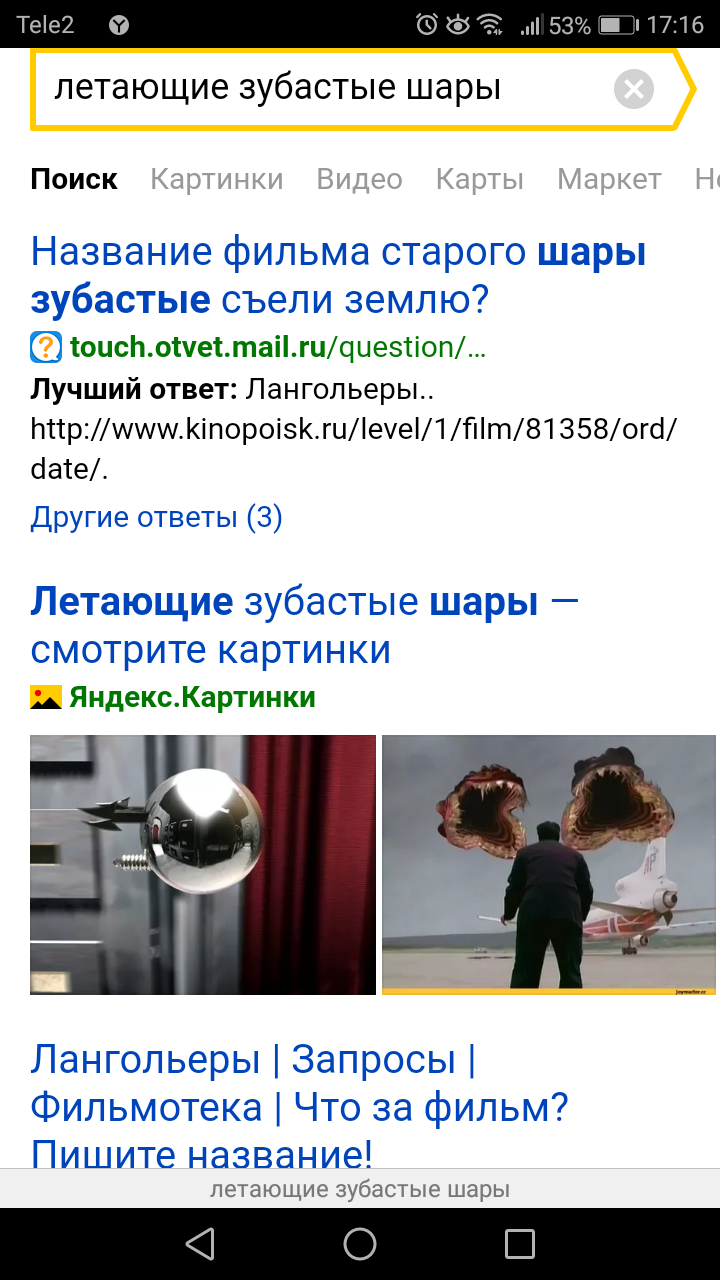Viewport: 720px width, 1280px height.
Task: Switch to the Видео tab
Action: (x=359, y=179)
